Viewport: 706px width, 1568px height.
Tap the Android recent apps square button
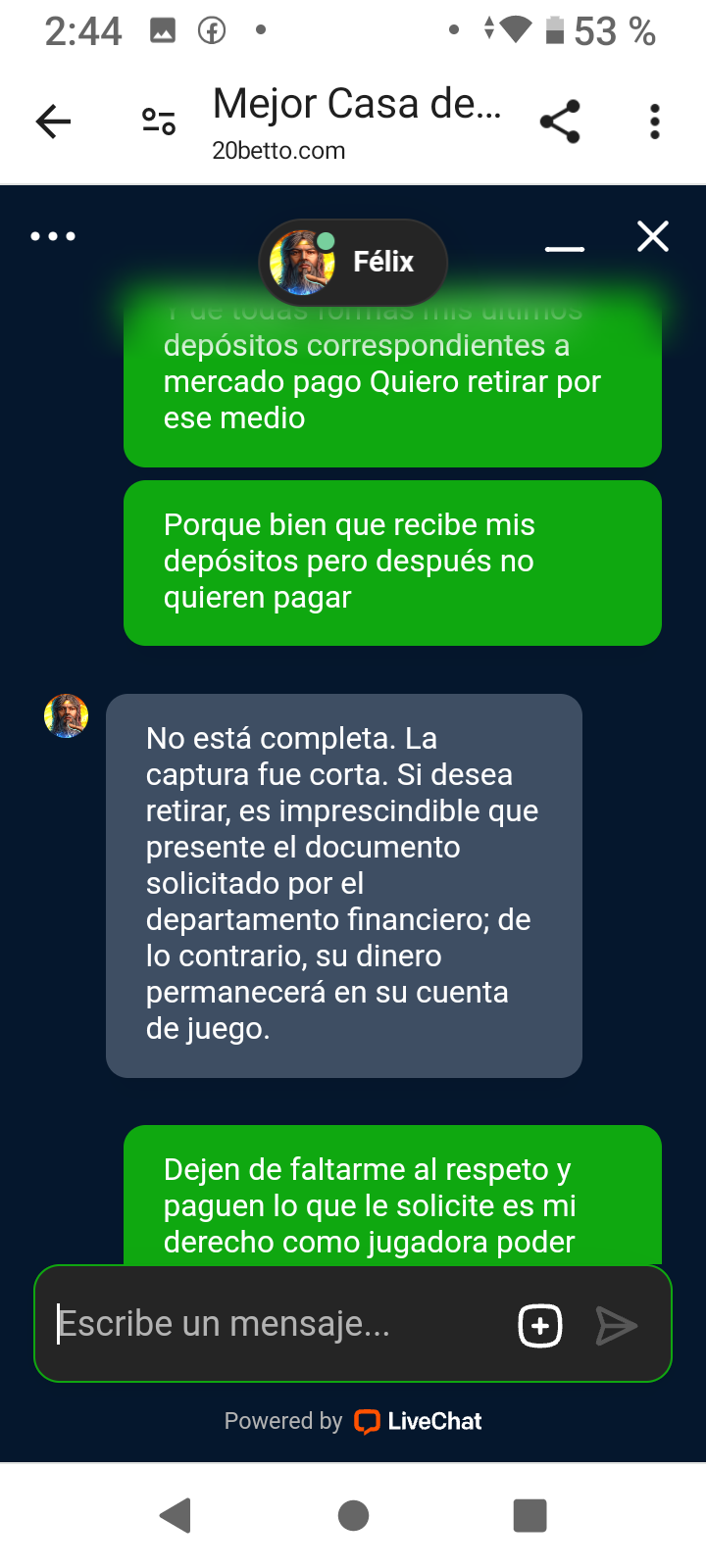pos(529,1514)
